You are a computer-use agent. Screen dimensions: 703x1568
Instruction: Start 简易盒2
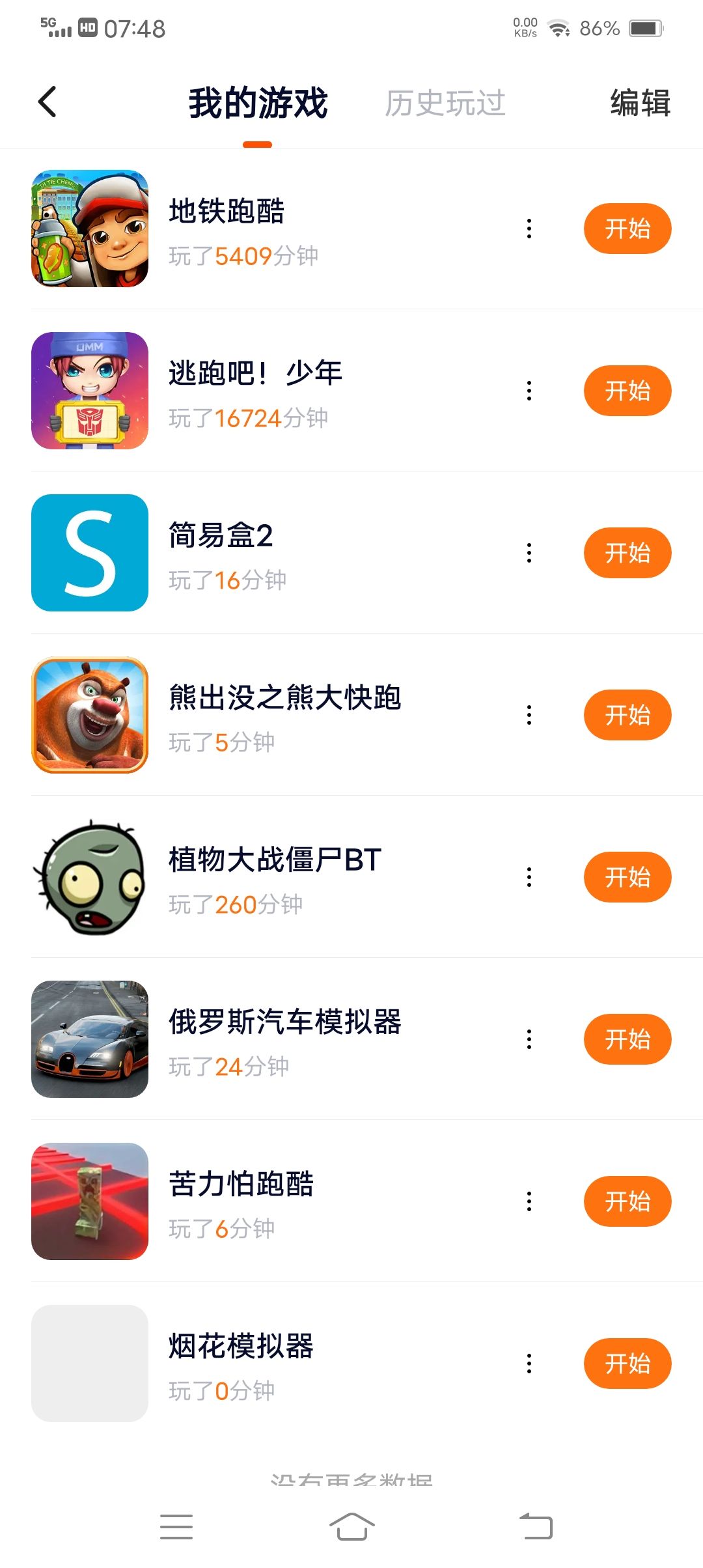click(x=627, y=553)
